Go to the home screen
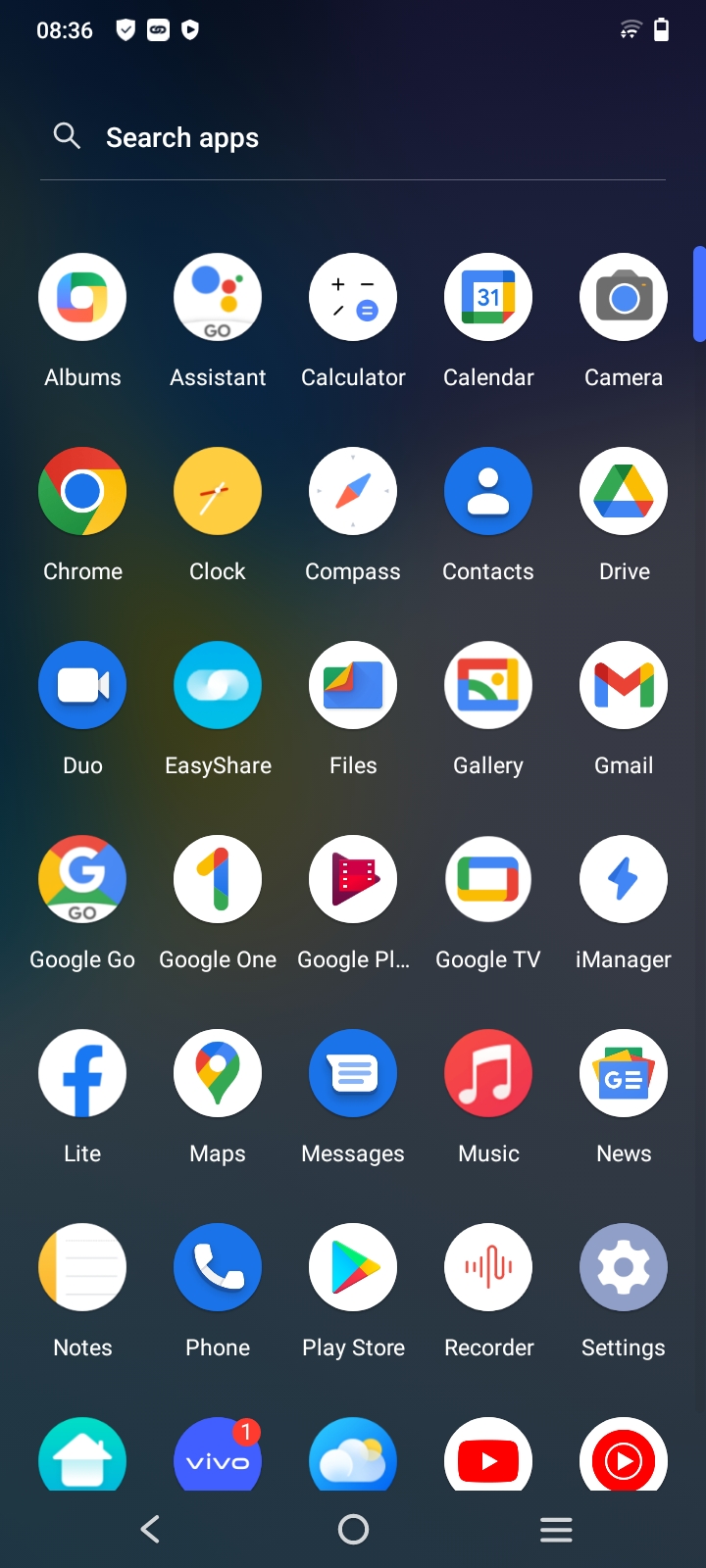This screenshot has width=706, height=1568. [353, 1529]
